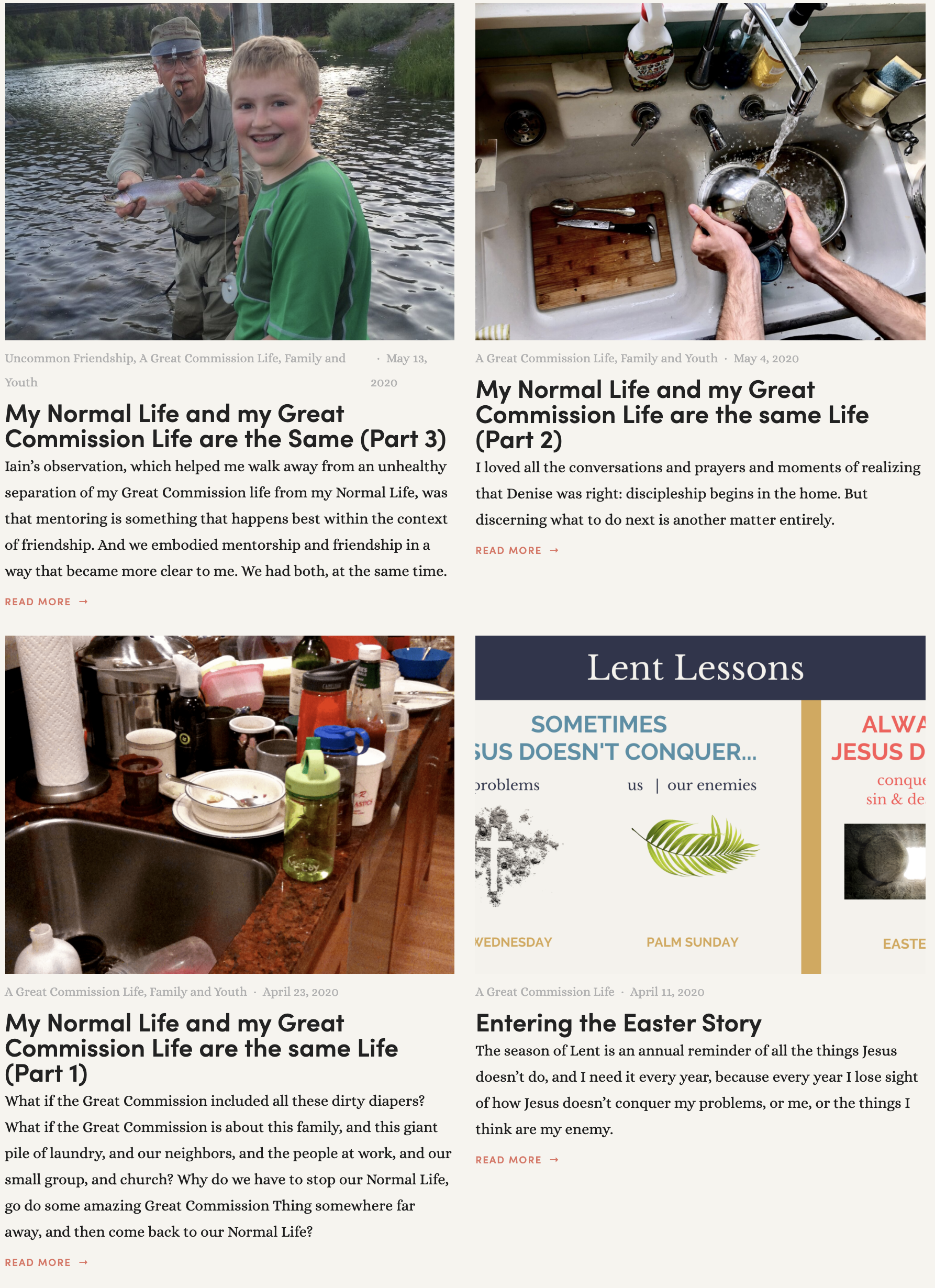Read more of the Part 2 post
The height and width of the screenshot is (1288, 935).
tap(517, 550)
